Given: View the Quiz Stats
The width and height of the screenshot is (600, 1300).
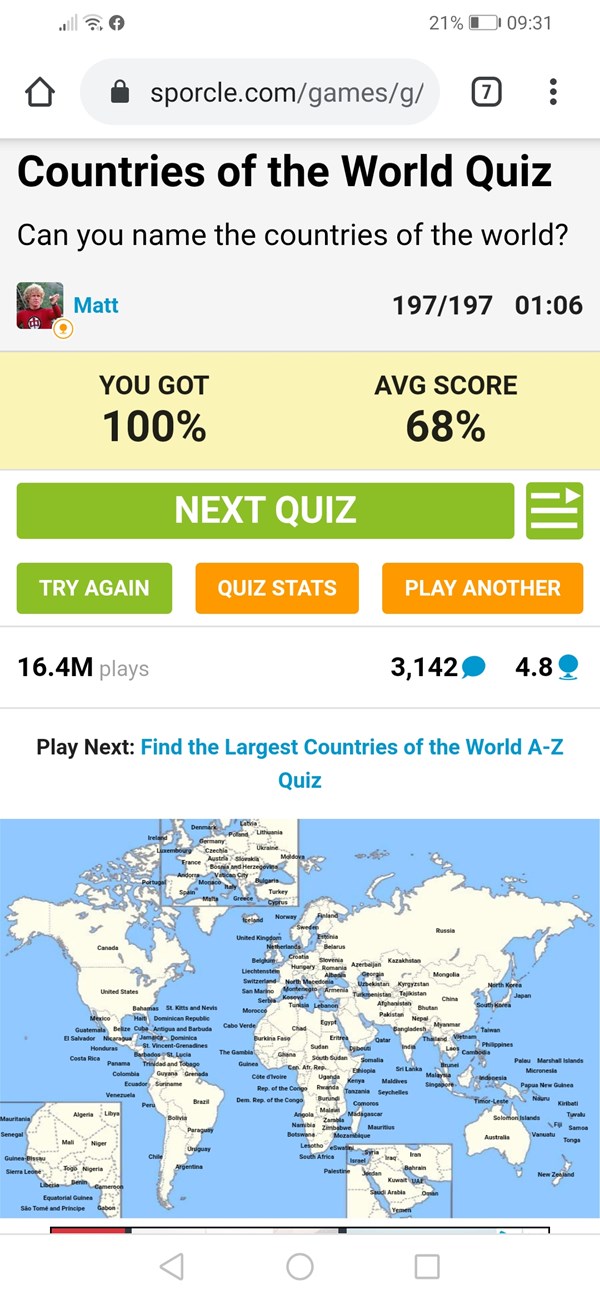Looking at the screenshot, I should pos(277,588).
